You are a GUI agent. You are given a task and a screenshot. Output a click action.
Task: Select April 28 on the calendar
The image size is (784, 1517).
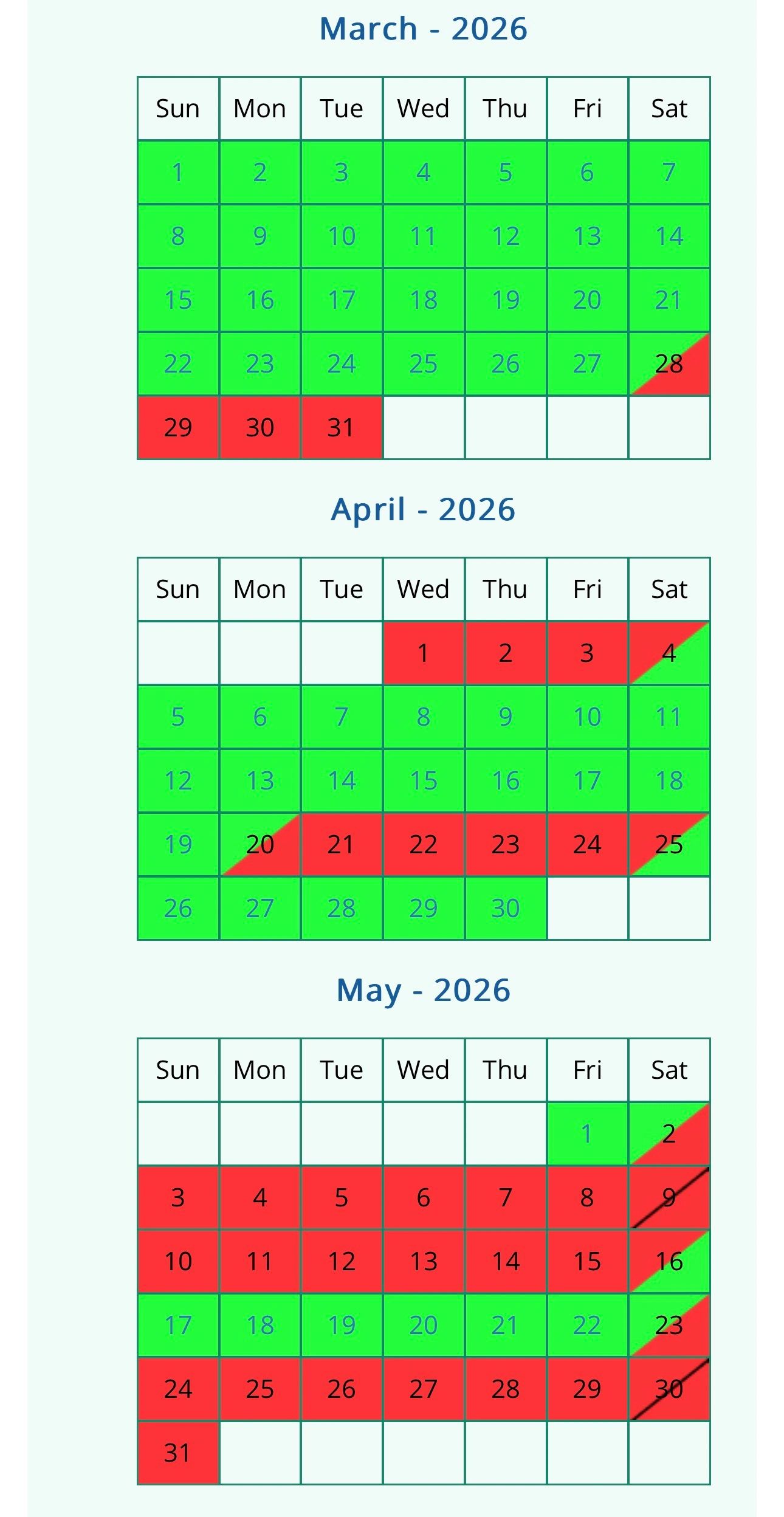pos(342,909)
